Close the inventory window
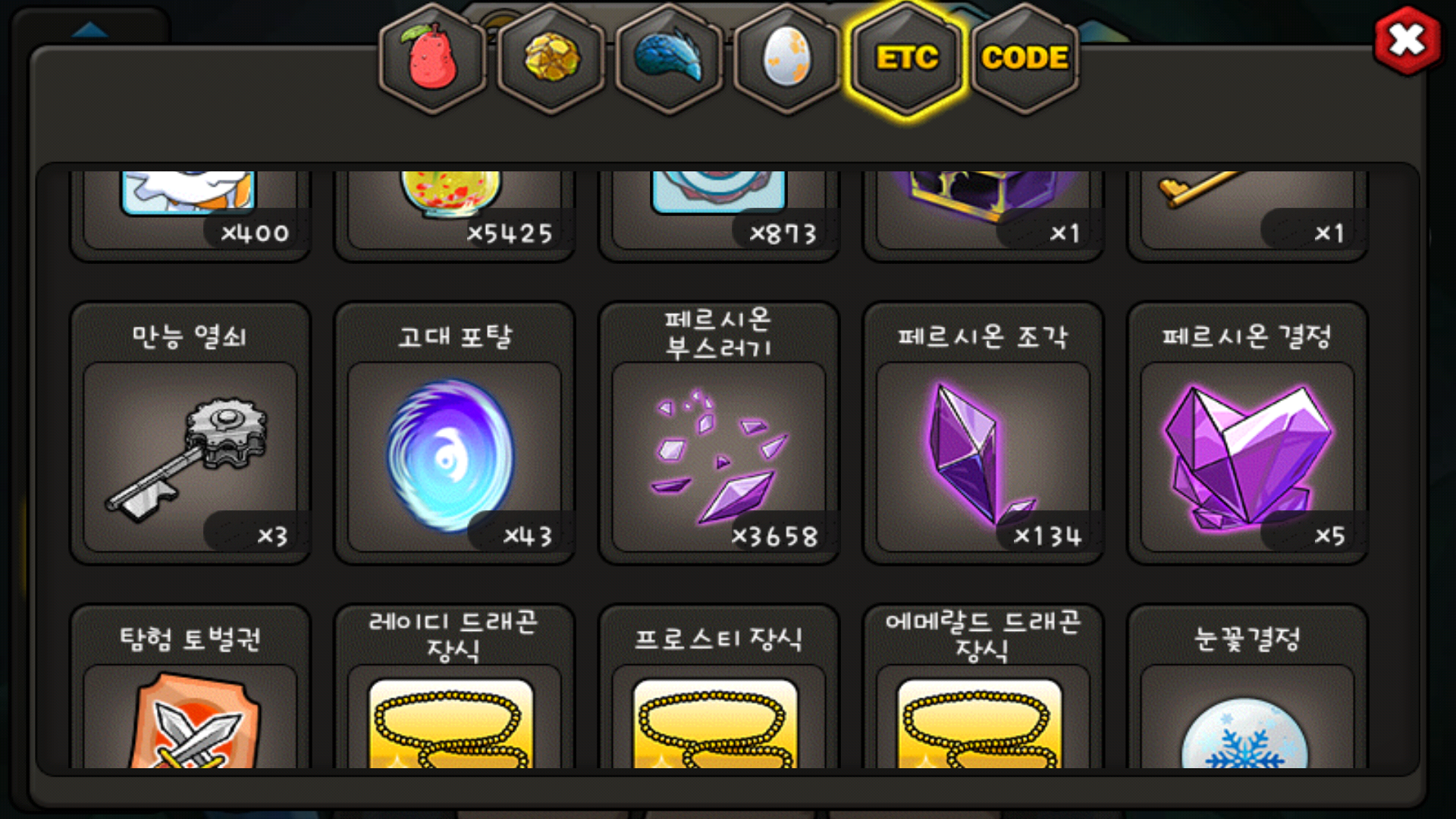 click(1407, 41)
